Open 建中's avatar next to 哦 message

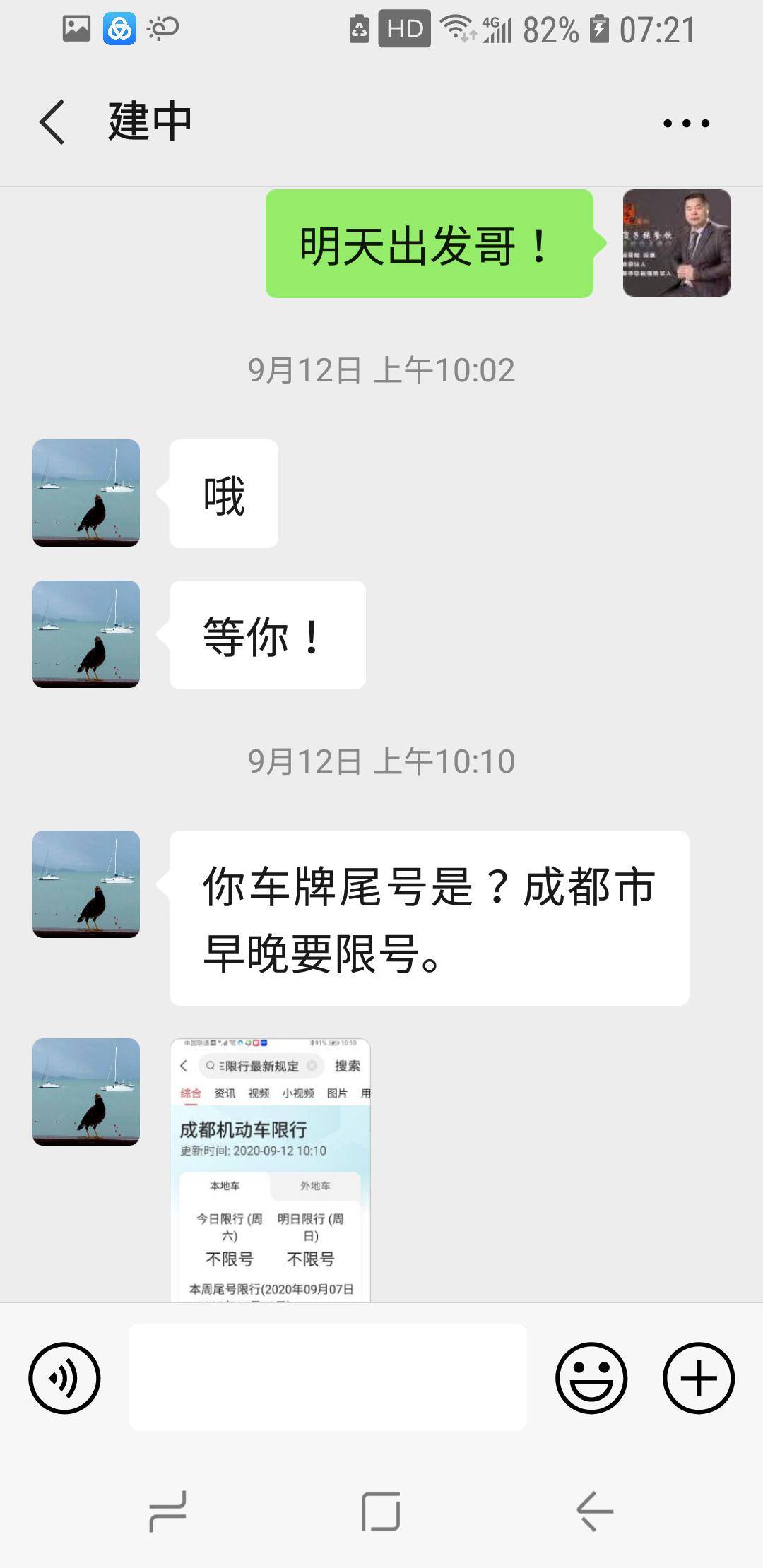(86, 493)
